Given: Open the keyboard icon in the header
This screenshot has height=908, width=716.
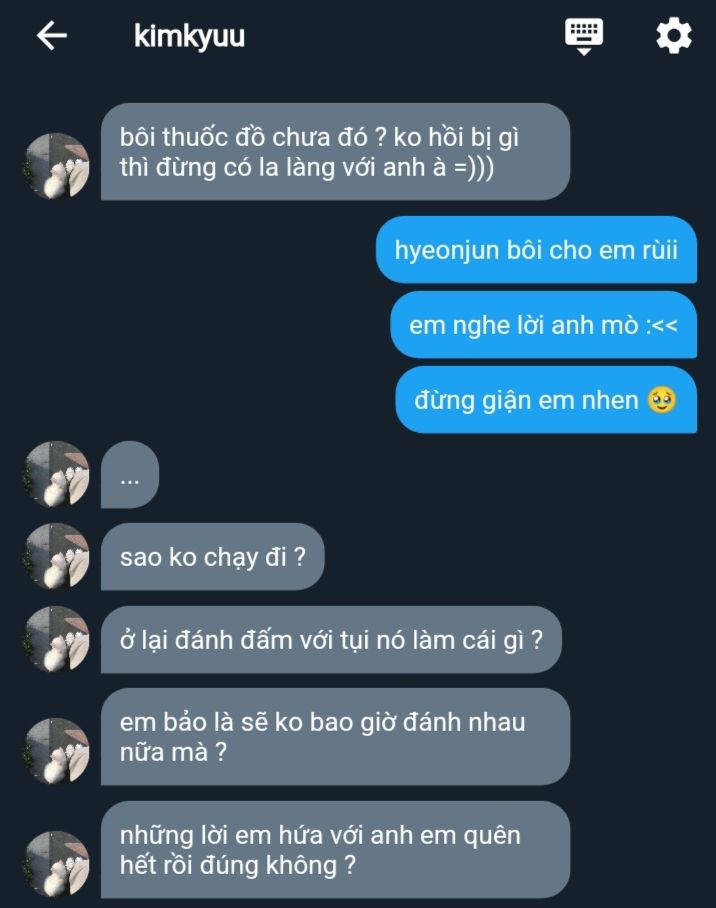Looking at the screenshot, I should pyautogui.click(x=584, y=36).
